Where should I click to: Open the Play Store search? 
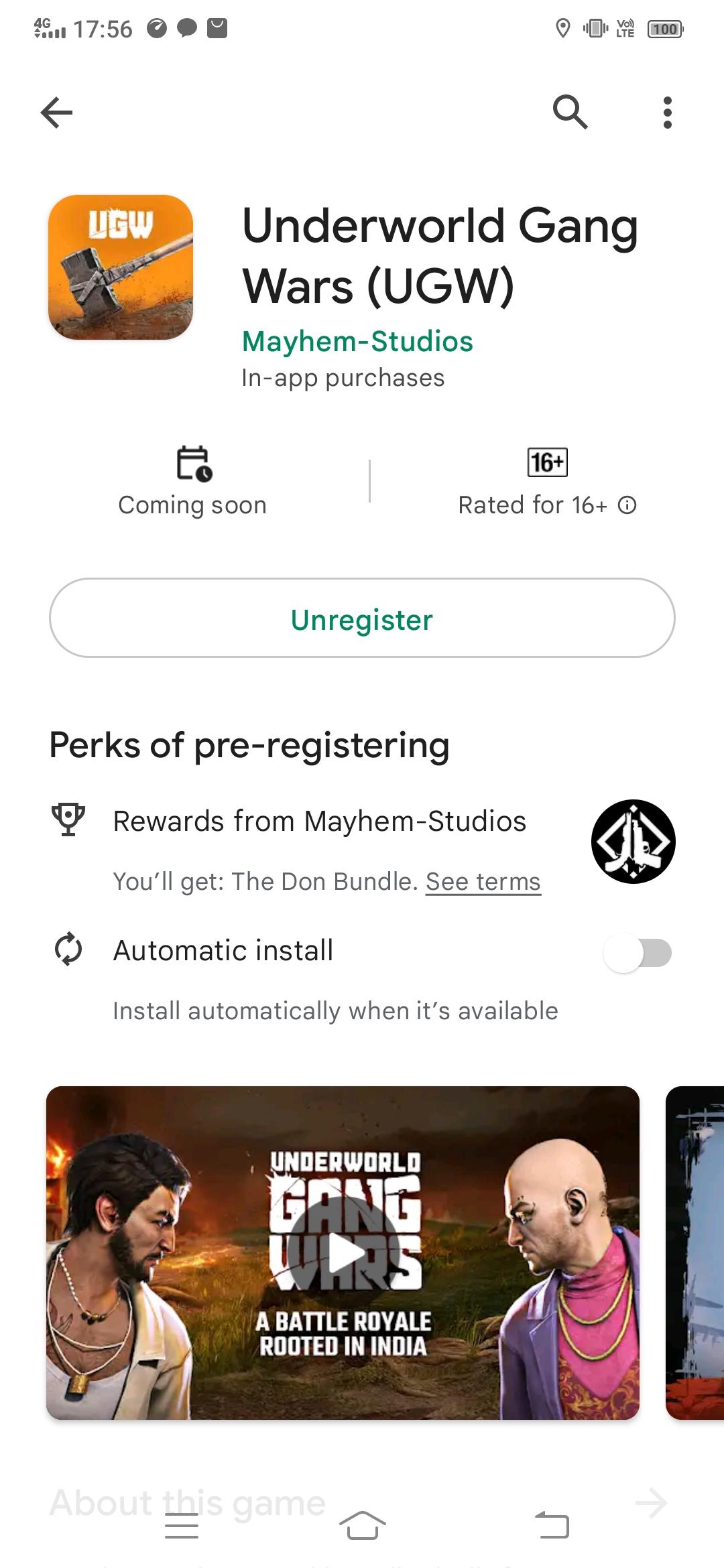[570, 112]
